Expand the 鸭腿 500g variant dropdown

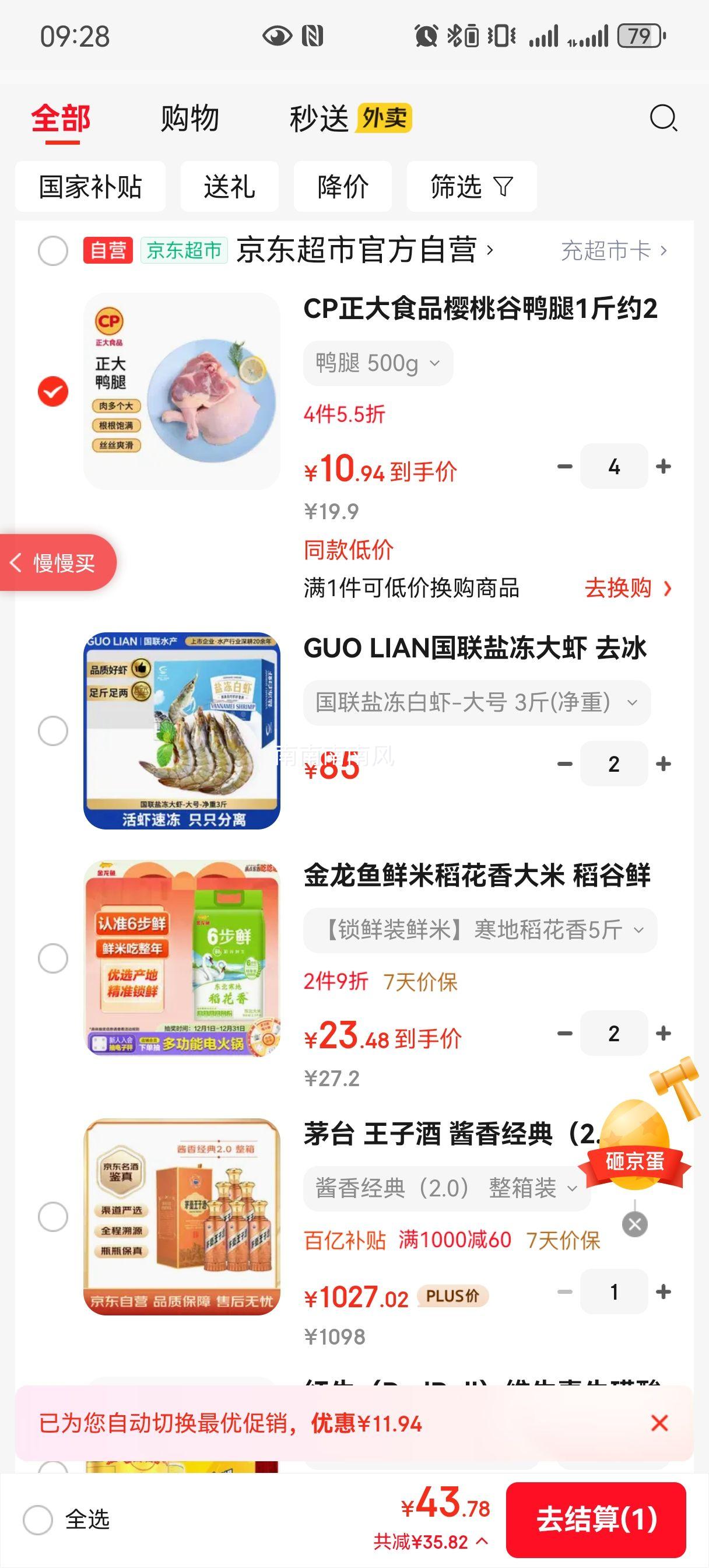click(378, 363)
